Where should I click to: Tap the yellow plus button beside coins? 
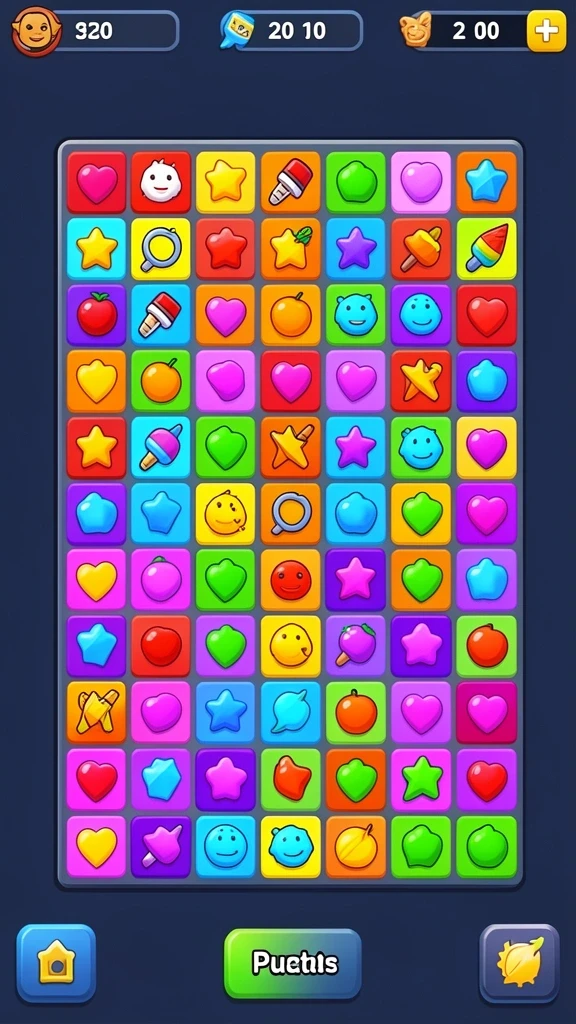coord(546,31)
